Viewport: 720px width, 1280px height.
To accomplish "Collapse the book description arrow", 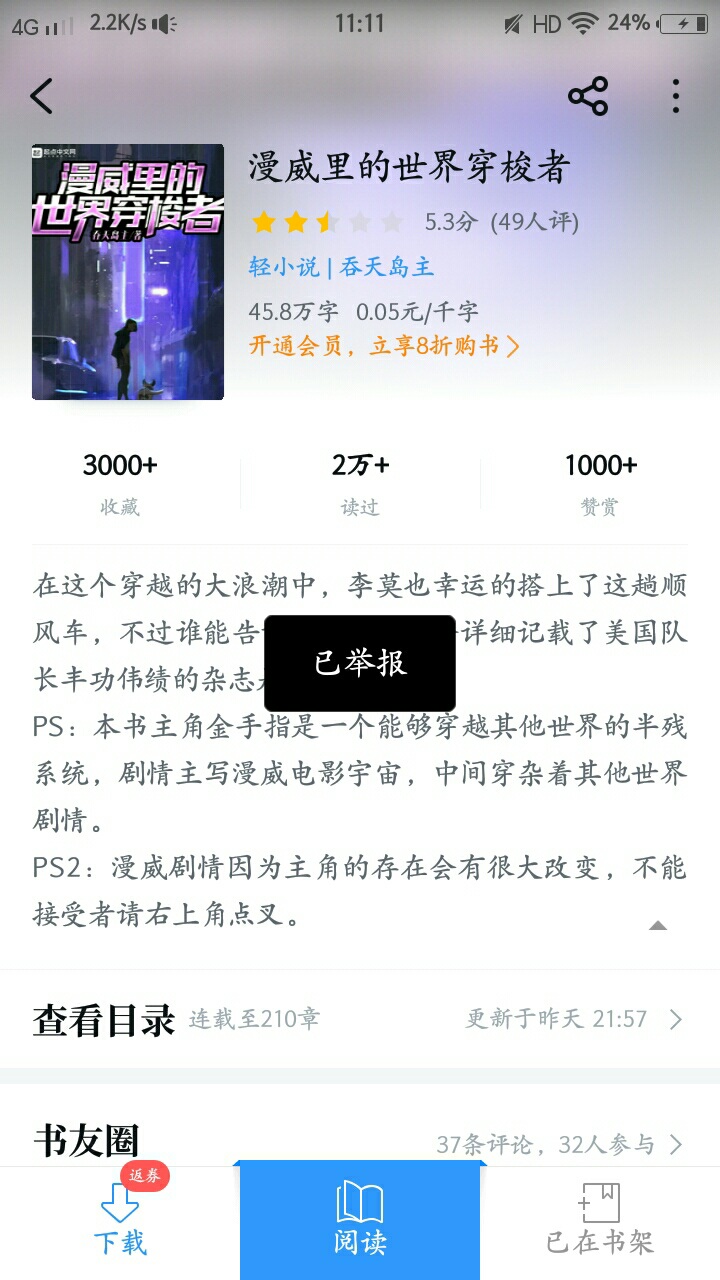I will coord(657,926).
